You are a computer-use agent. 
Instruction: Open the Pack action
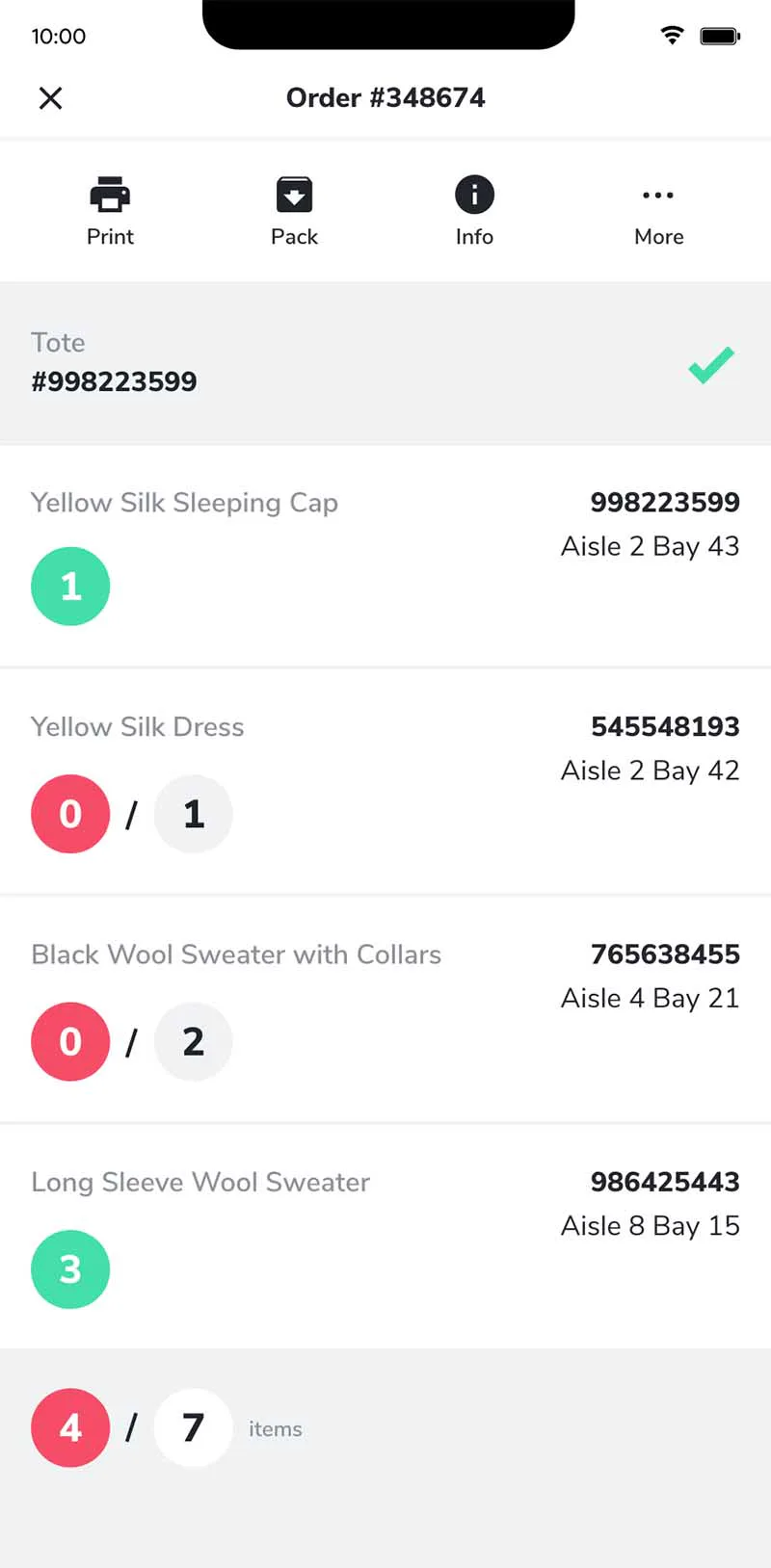tap(294, 211)
